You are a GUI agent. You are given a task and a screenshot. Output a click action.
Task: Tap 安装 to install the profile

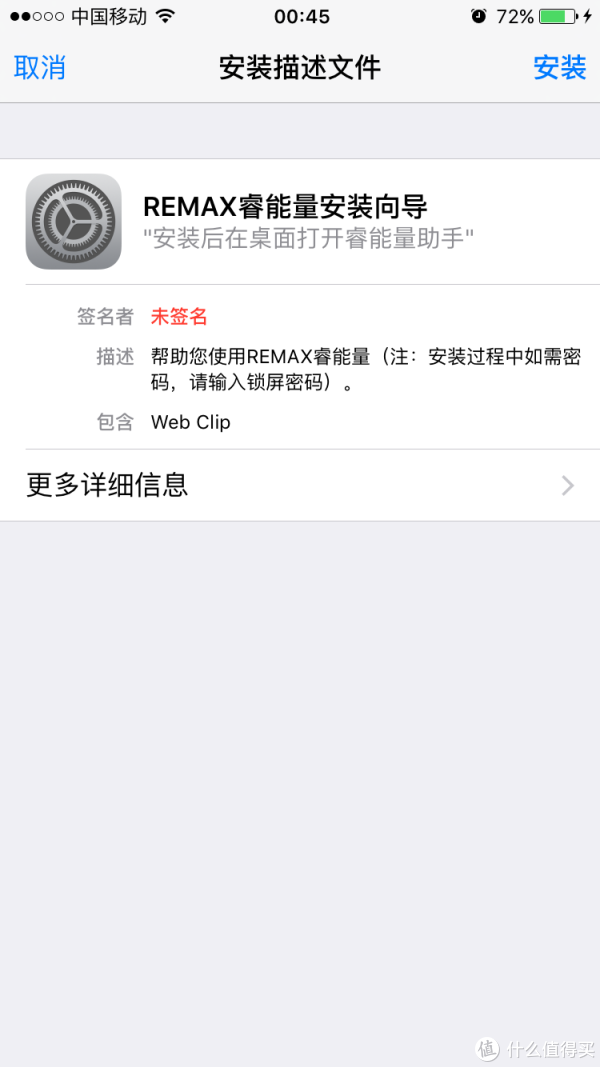click(x=559, y=68)
